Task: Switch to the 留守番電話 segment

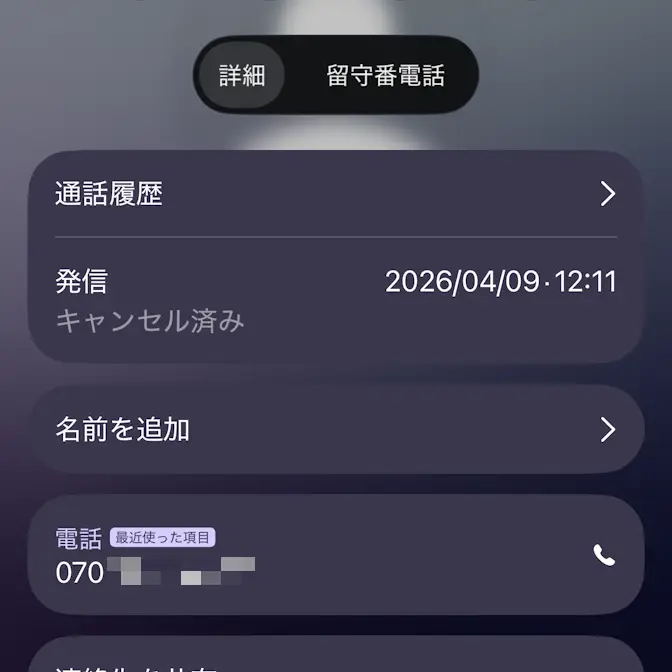Action: point(385,76)
